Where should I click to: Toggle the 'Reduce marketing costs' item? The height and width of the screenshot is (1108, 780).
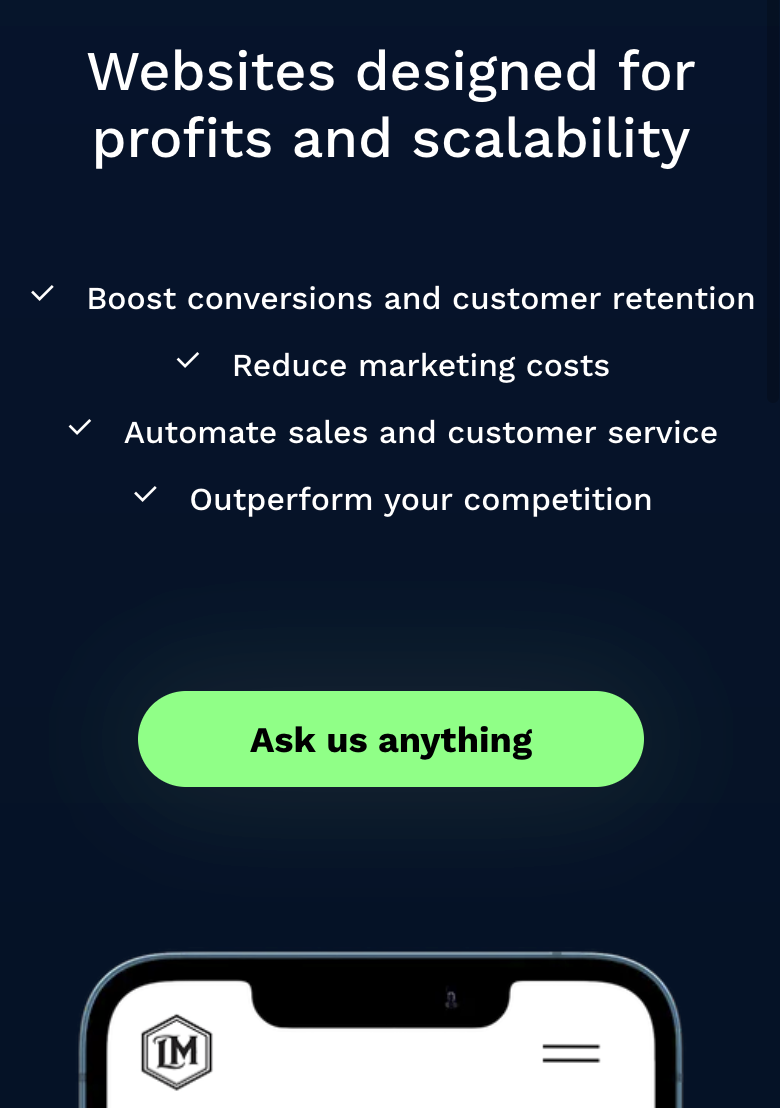(x=421, y=365)
